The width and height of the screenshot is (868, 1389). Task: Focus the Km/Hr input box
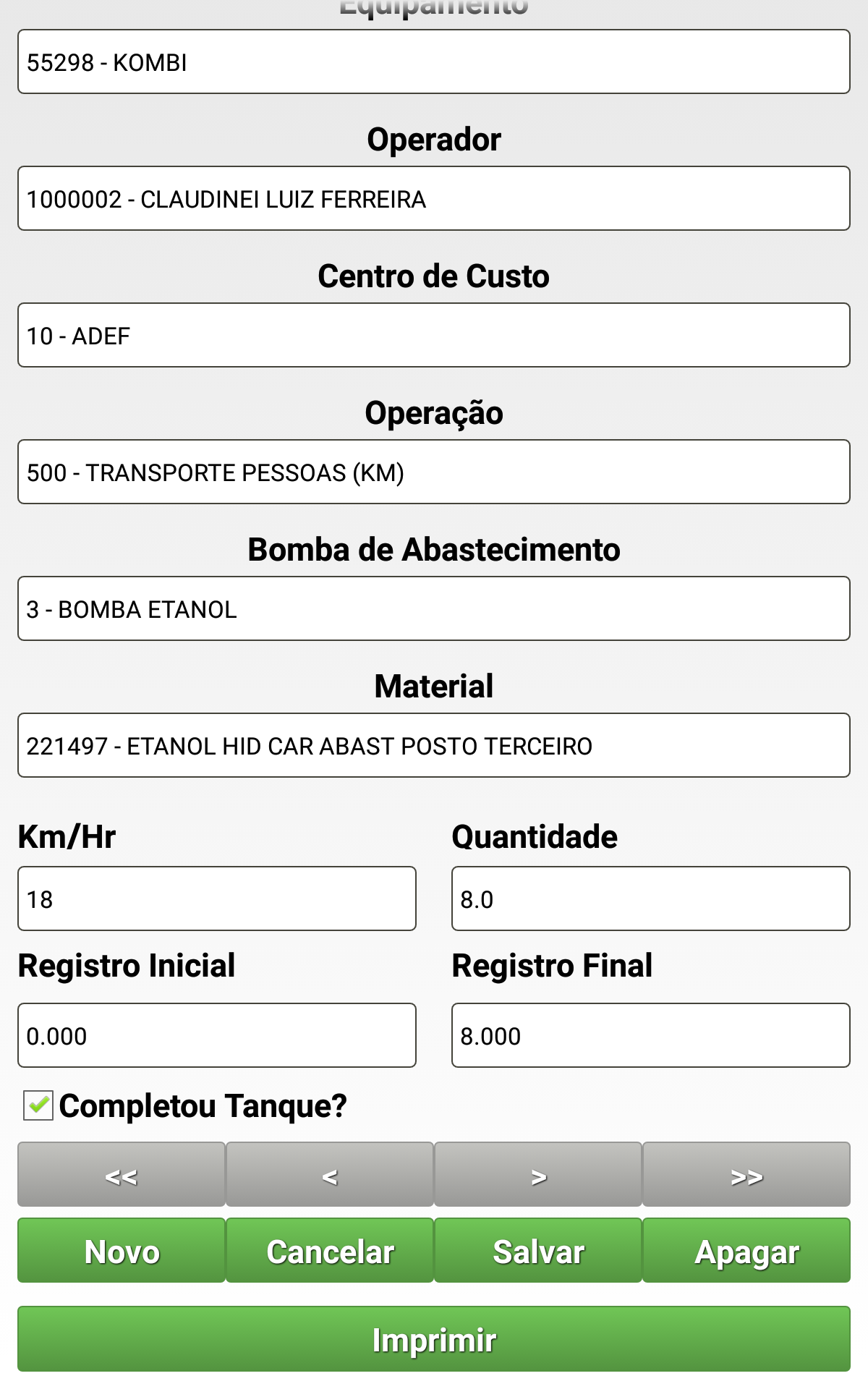[x=217, y=899]
